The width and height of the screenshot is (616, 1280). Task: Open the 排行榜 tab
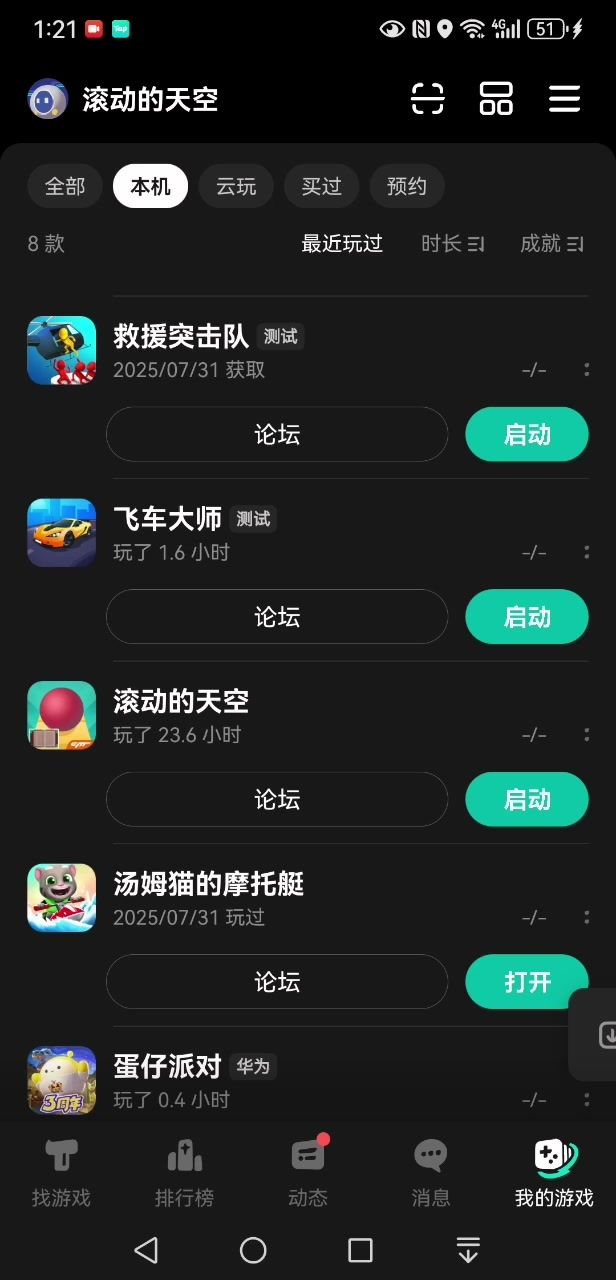[x=184, y=1172]
